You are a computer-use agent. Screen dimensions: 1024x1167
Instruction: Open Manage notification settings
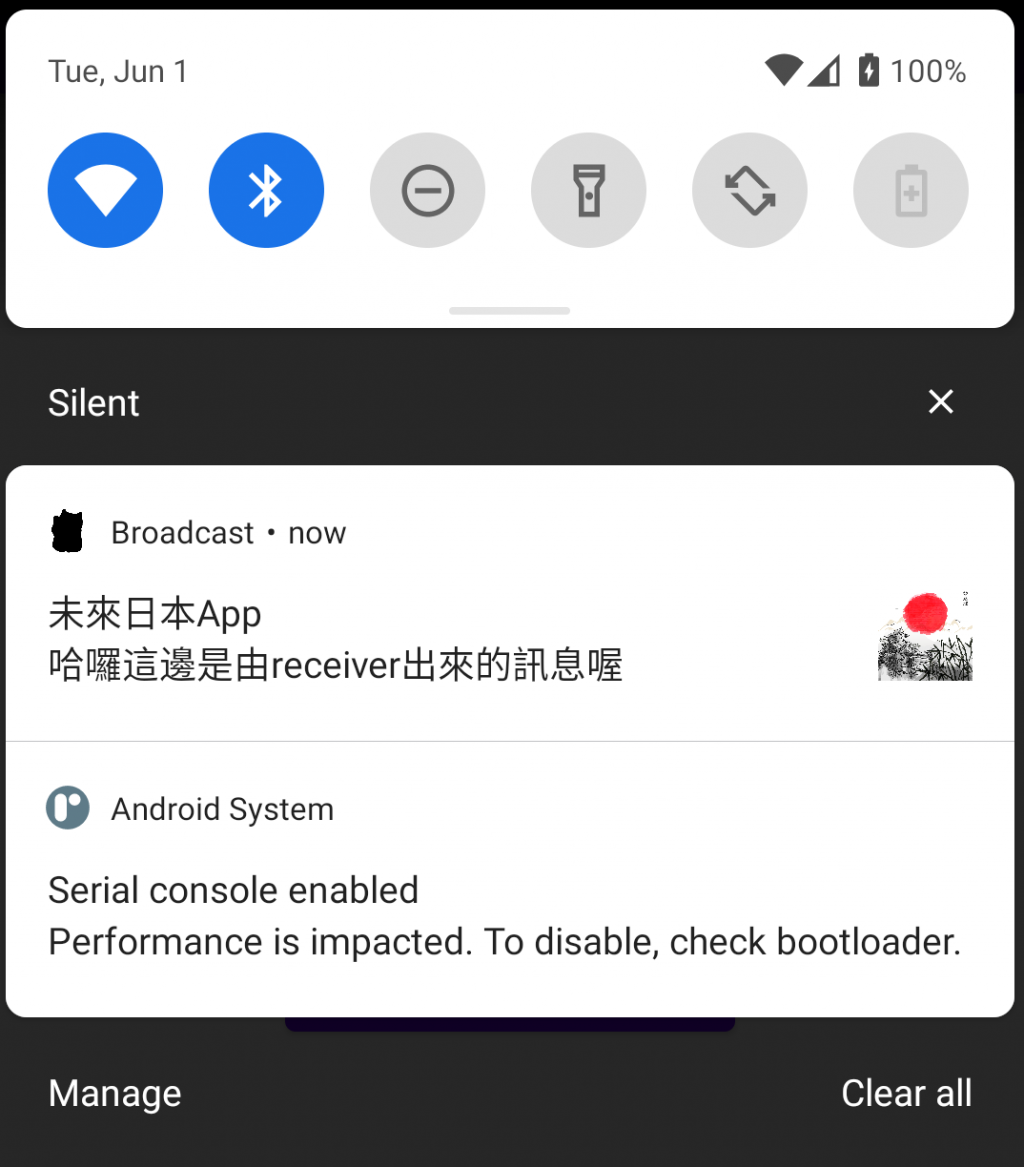(x=115, y=1093)
